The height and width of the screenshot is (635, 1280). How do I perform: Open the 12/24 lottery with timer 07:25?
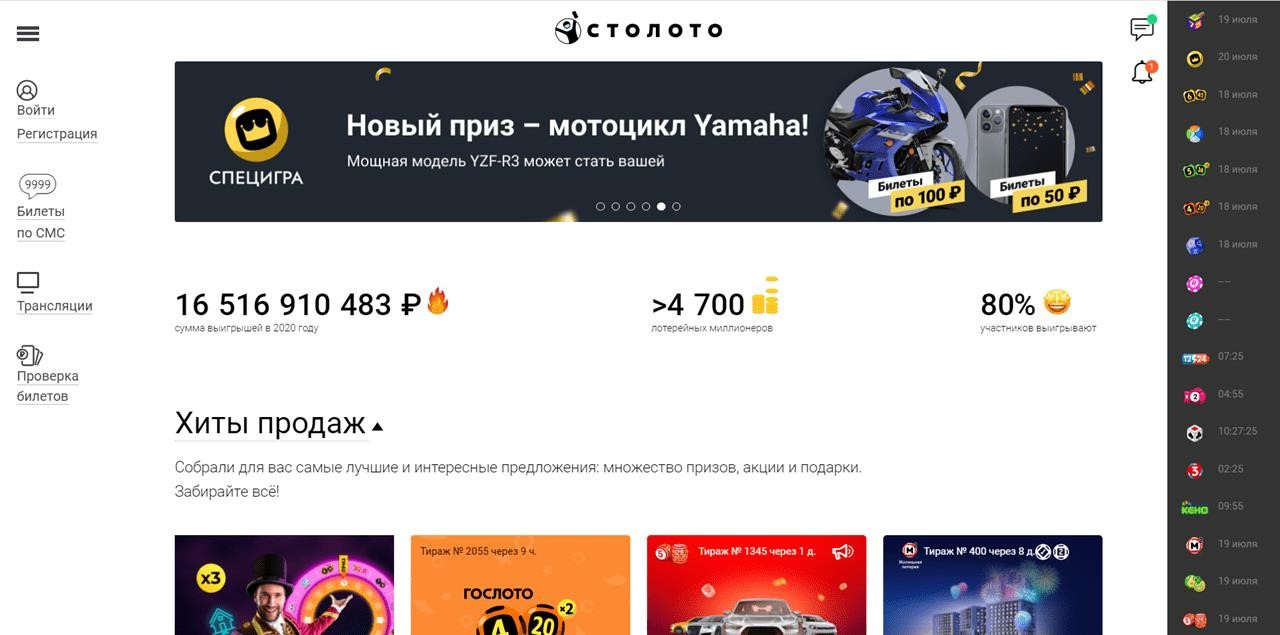[1195, 357]
